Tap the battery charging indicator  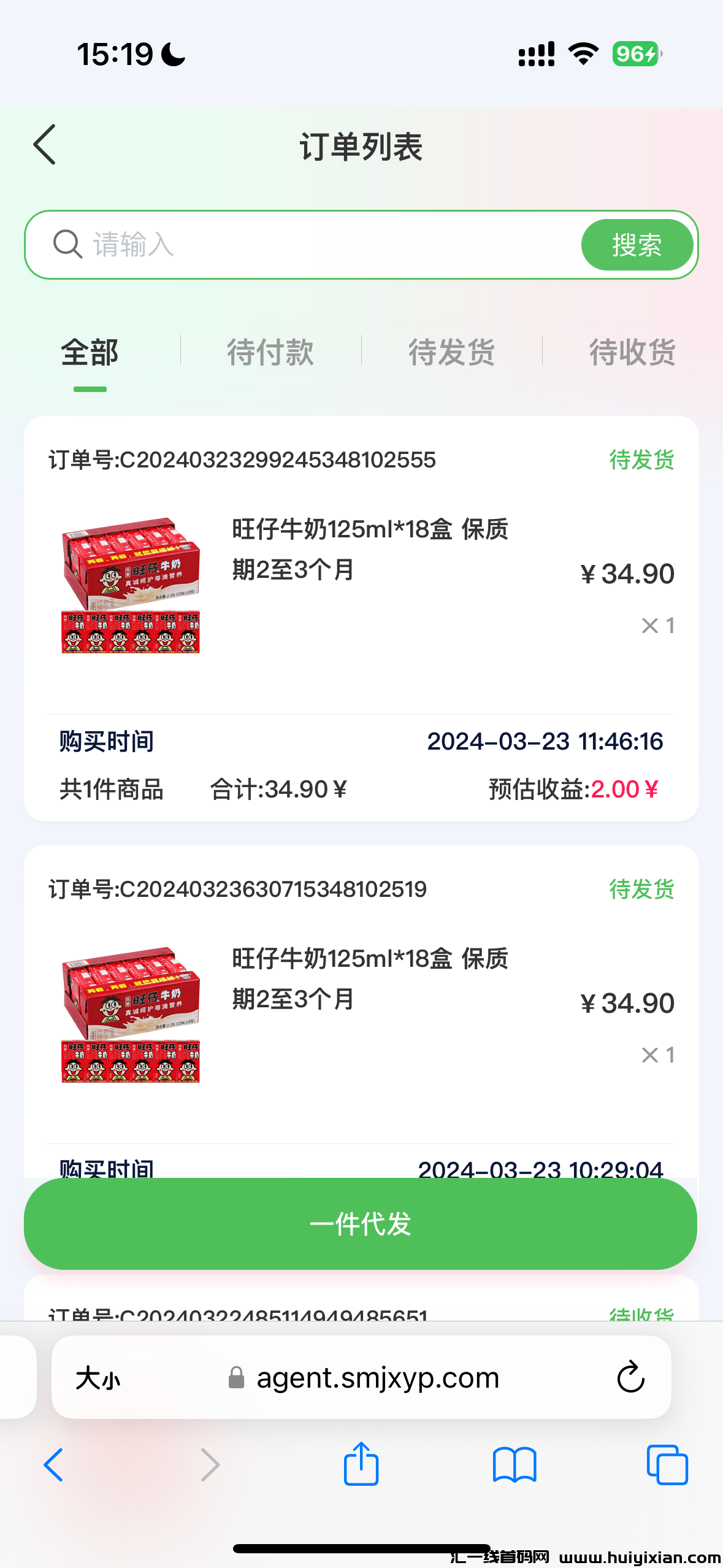point(633,54)
